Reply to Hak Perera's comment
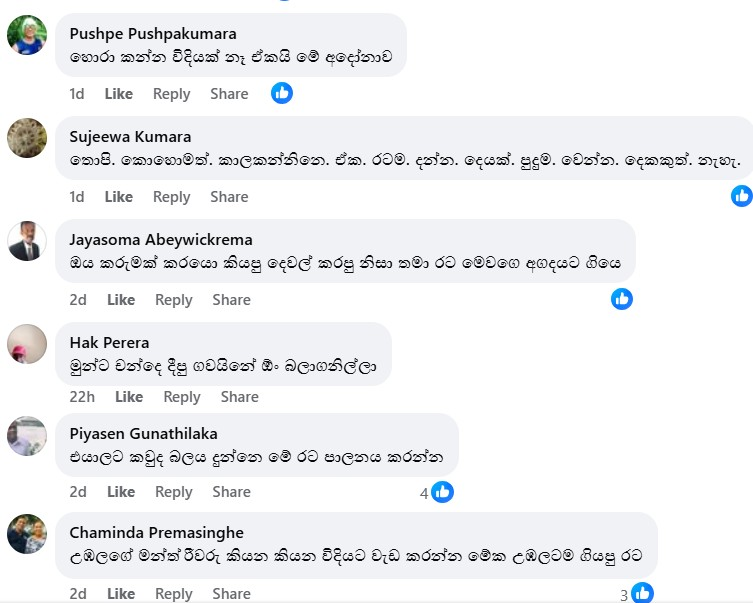The width and height of the screenshot is (753, 603). 181,397
